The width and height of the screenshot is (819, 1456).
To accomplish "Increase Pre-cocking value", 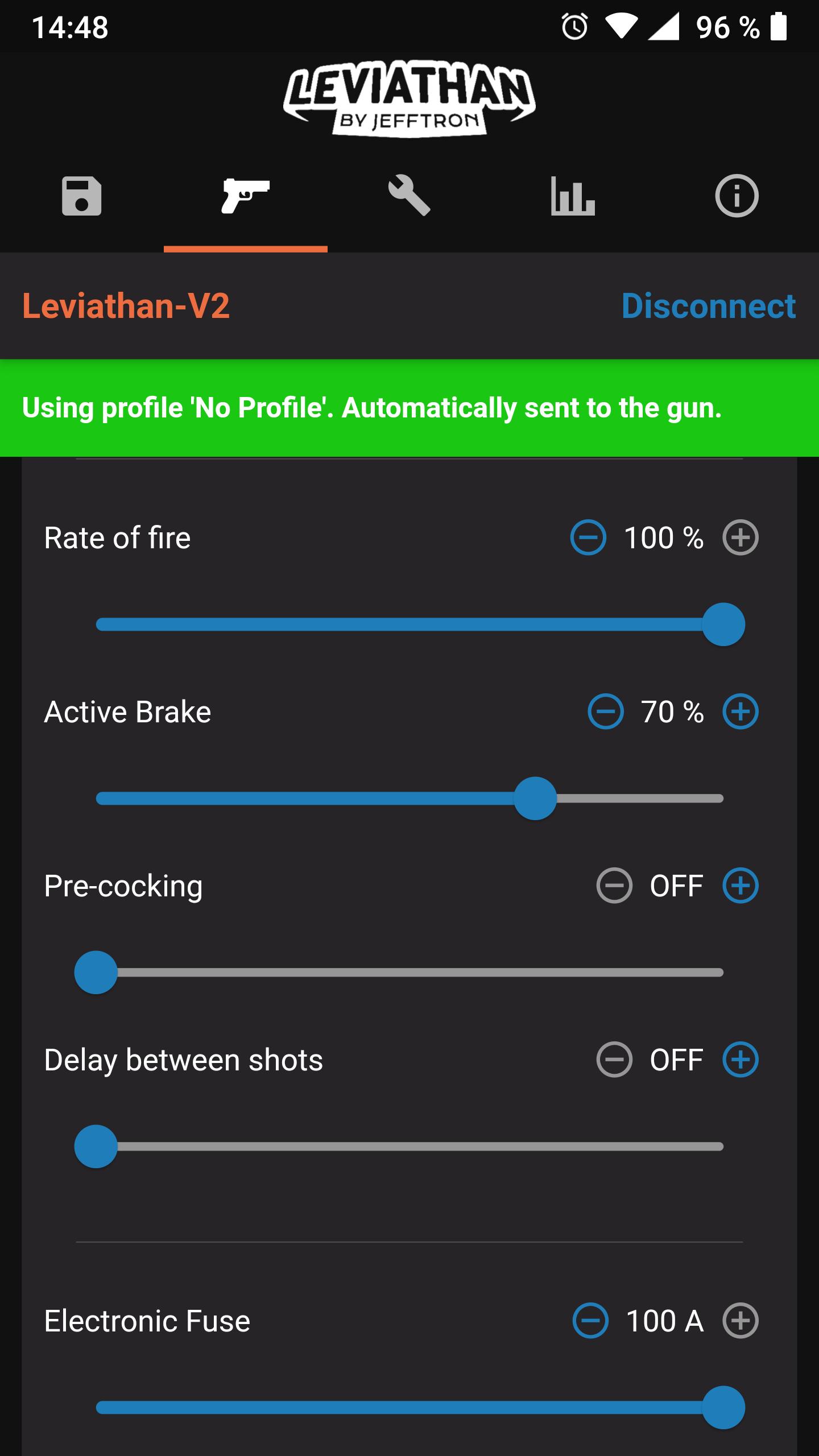I will click(740, 886).
